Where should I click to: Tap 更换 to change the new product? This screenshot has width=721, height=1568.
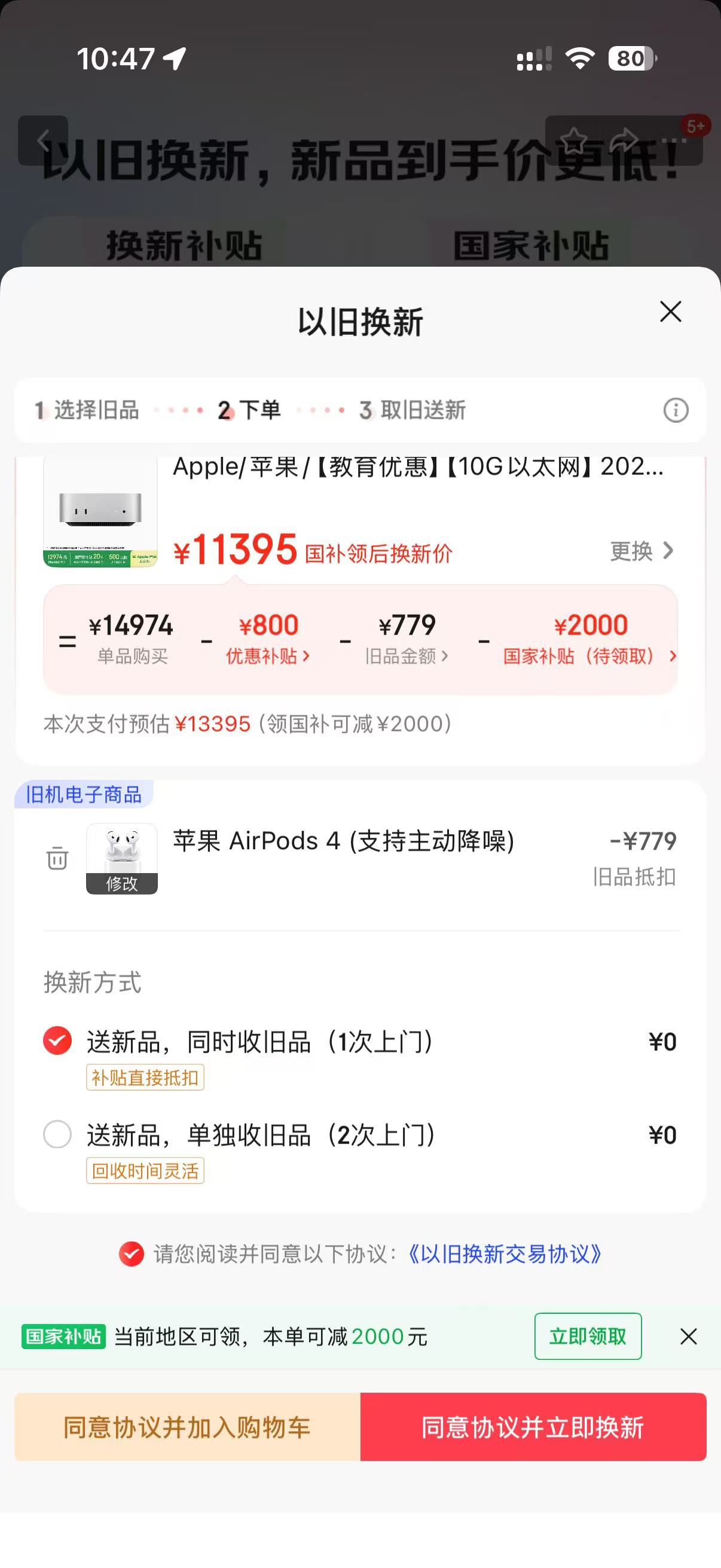click(x=641, y=551)
